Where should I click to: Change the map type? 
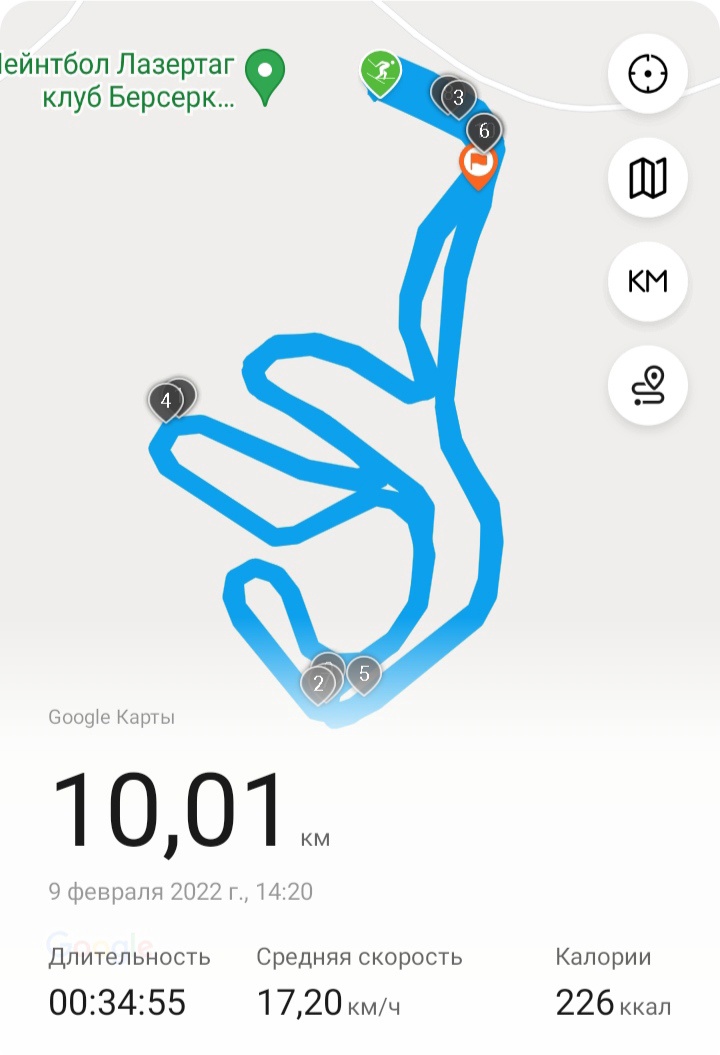tap(647, 179)
